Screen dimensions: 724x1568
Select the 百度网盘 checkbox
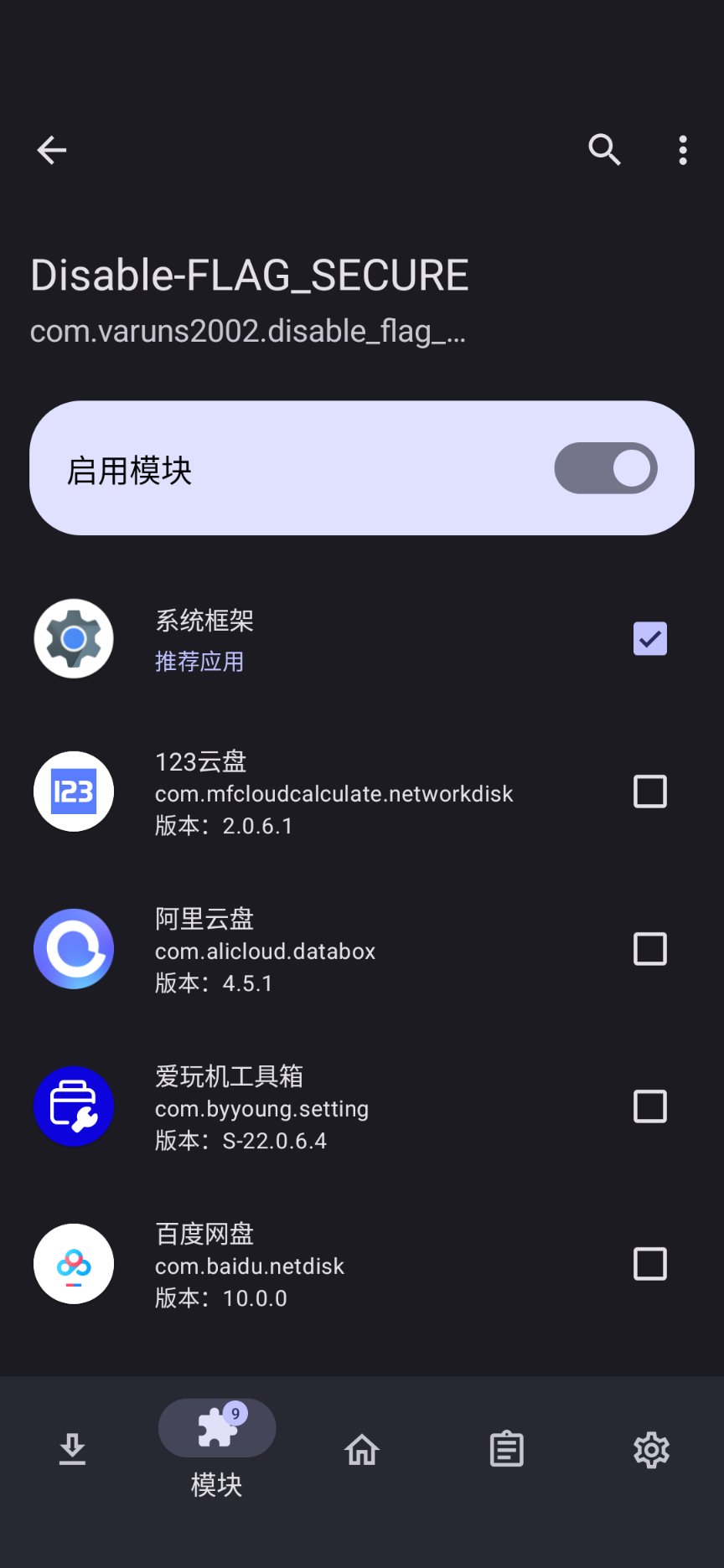pyautogui.click(x=649, y=1264)
